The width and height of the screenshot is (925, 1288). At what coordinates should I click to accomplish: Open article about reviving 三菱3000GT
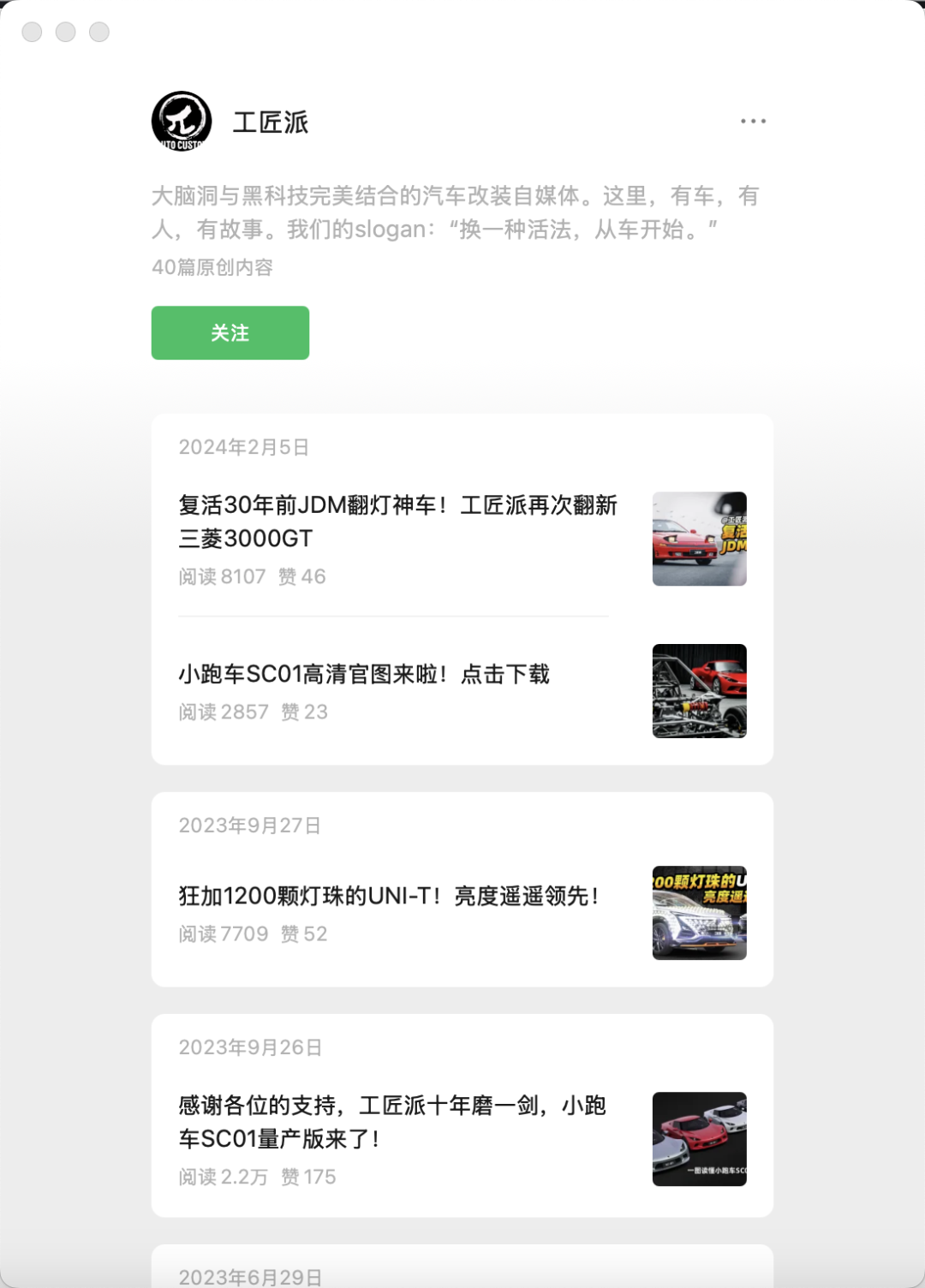click(x=397, y=522)
